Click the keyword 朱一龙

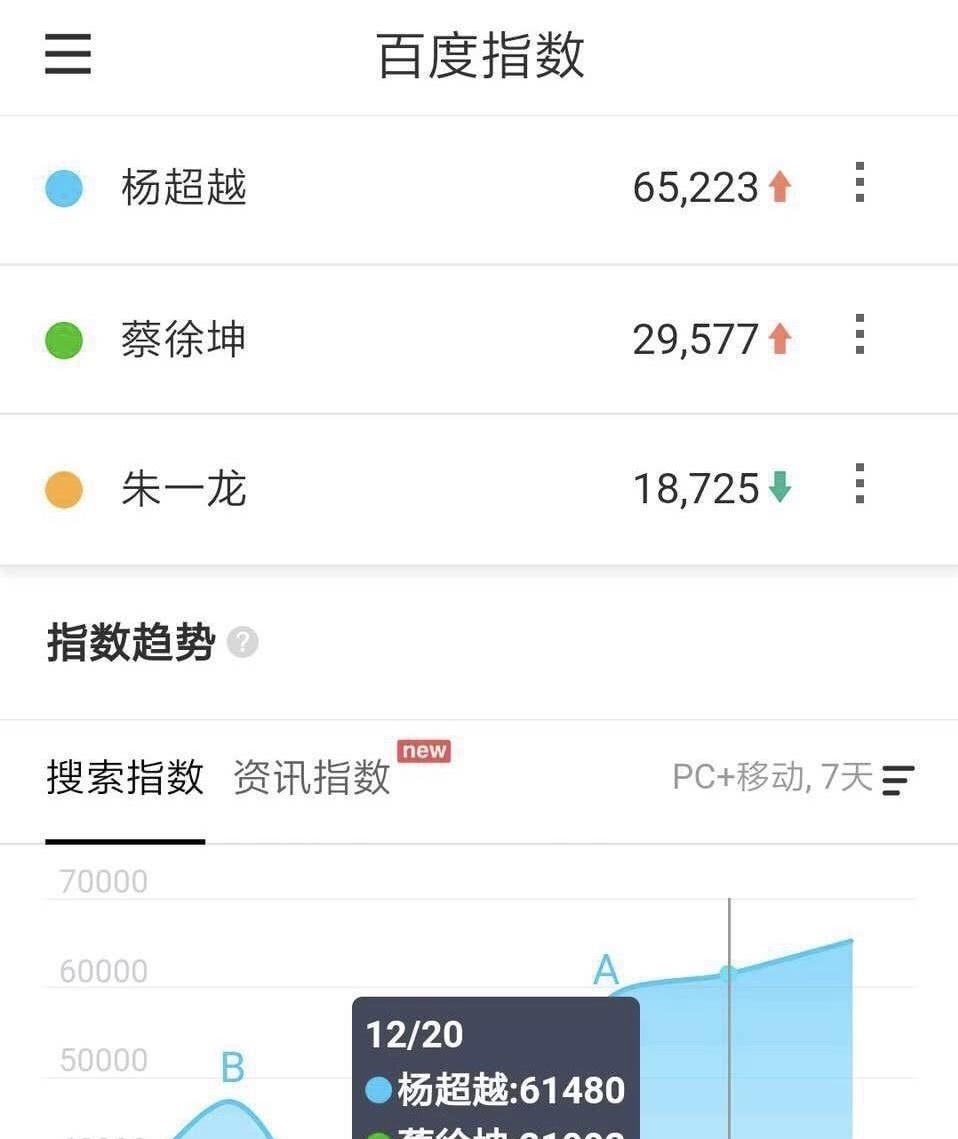(x=184, y=489)
